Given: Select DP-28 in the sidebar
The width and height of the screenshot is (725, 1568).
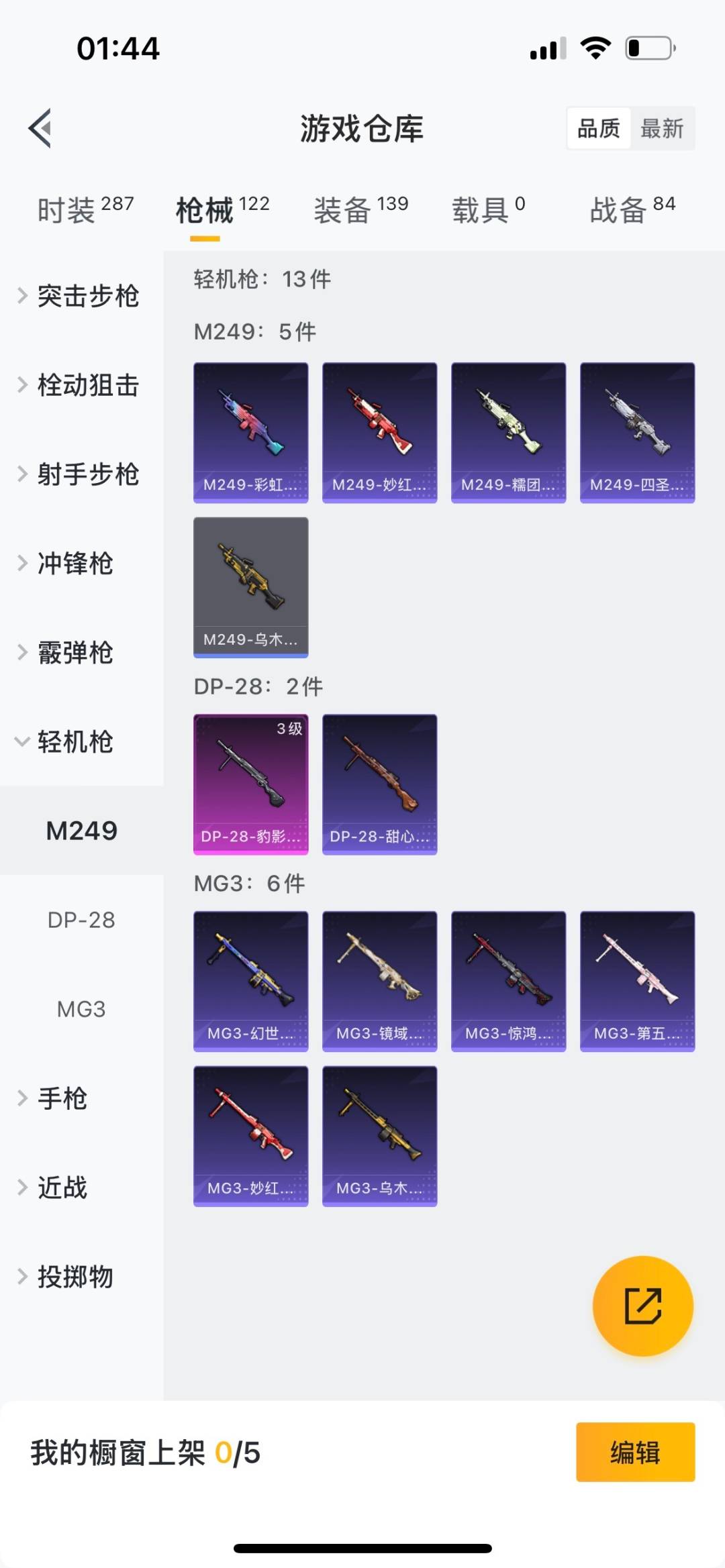Looking at the screenshot, I should 81,920.
